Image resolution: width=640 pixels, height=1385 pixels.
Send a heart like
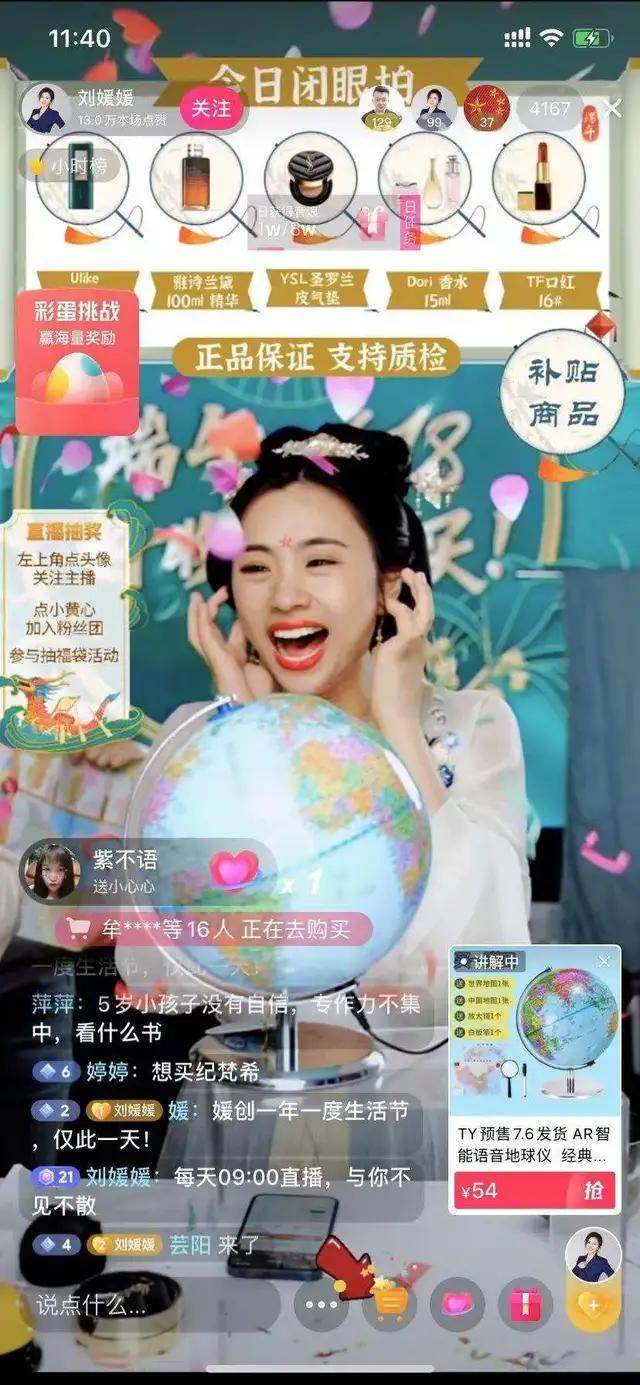pyautogui.click(x=457, y=1305)
